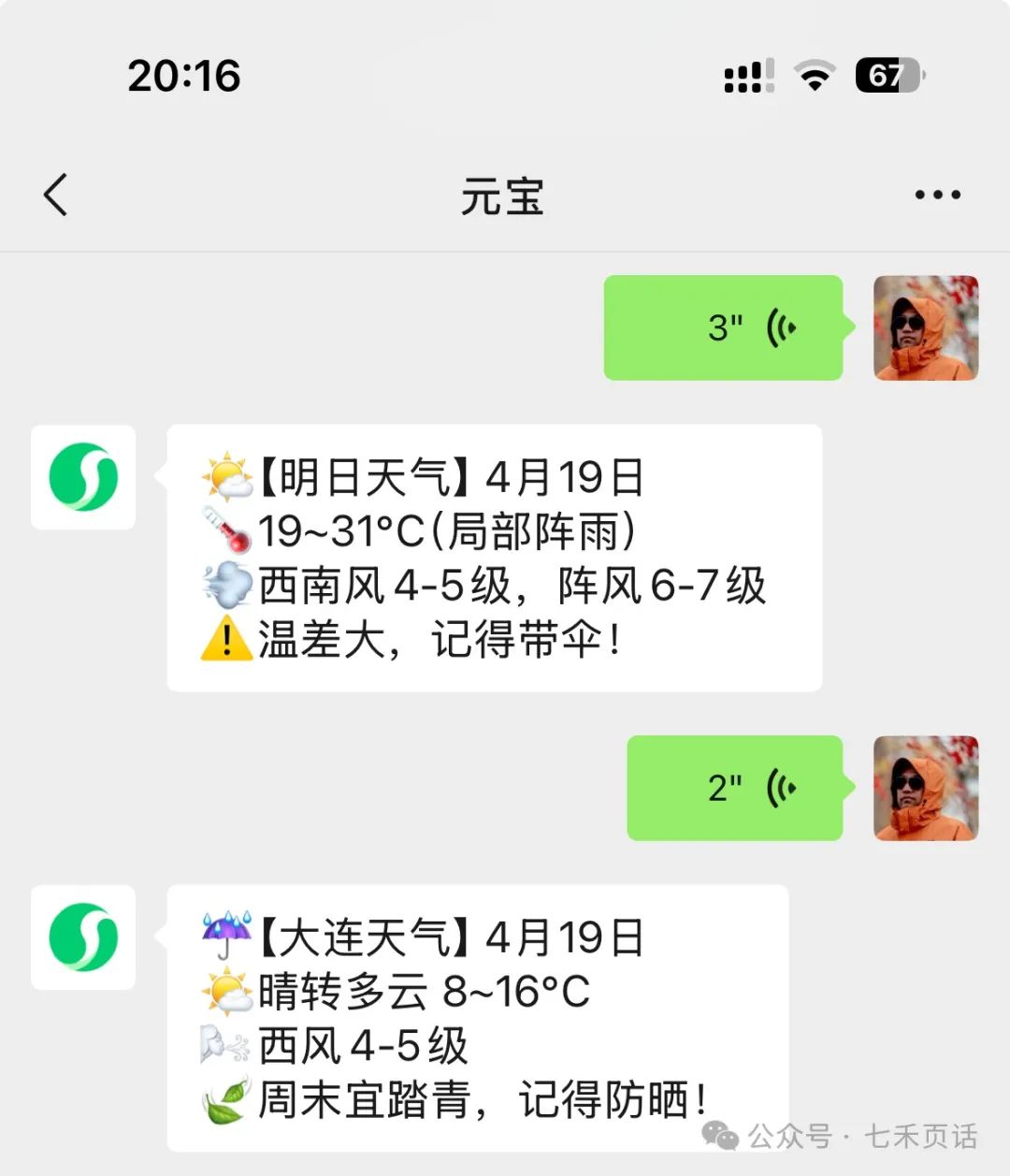This screenshot has width=1010, height=1176.
Task: Open the three-dot chat info menu
Action: 937,196
